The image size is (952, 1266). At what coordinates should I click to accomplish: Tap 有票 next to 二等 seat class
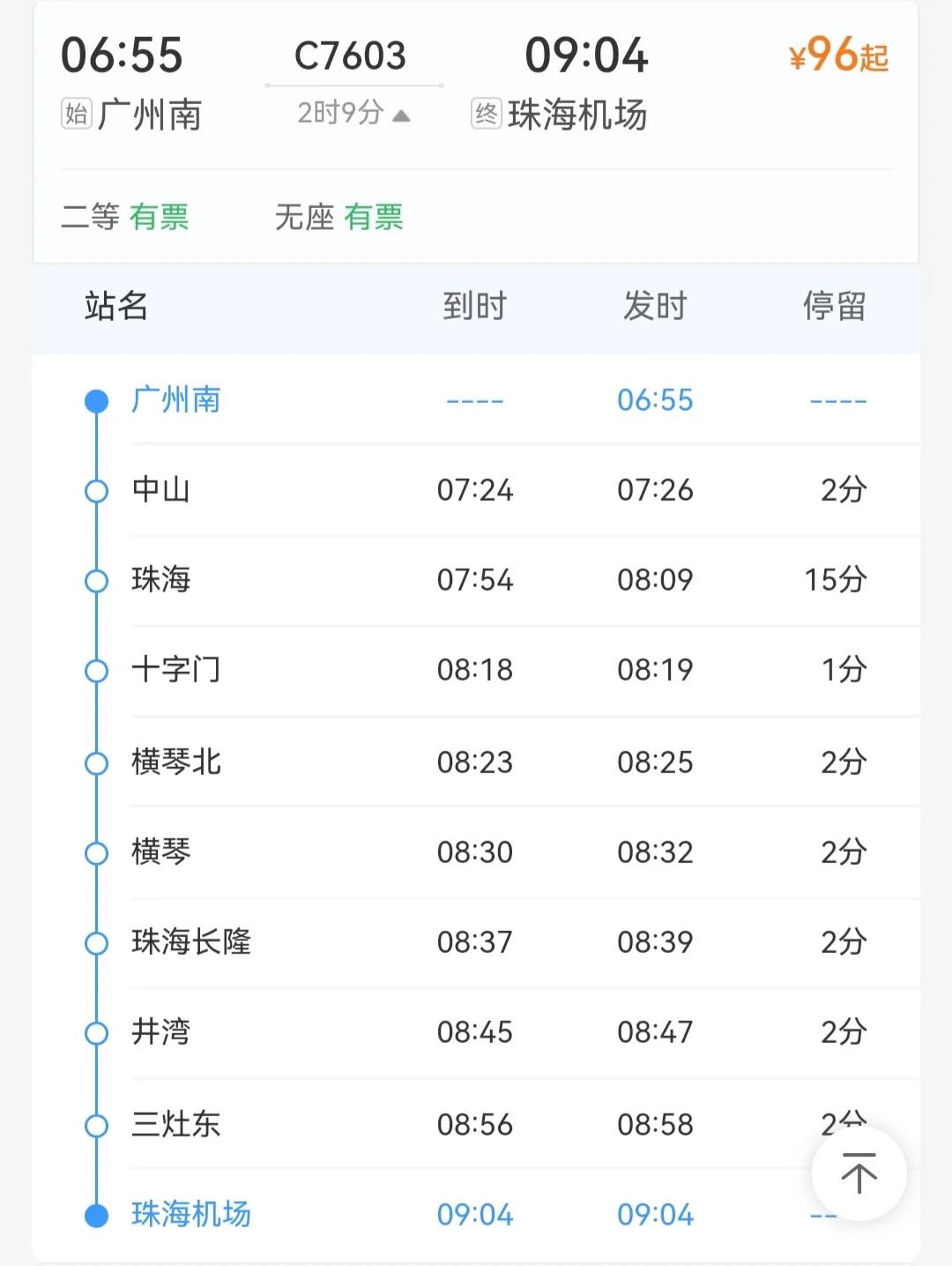160,217
